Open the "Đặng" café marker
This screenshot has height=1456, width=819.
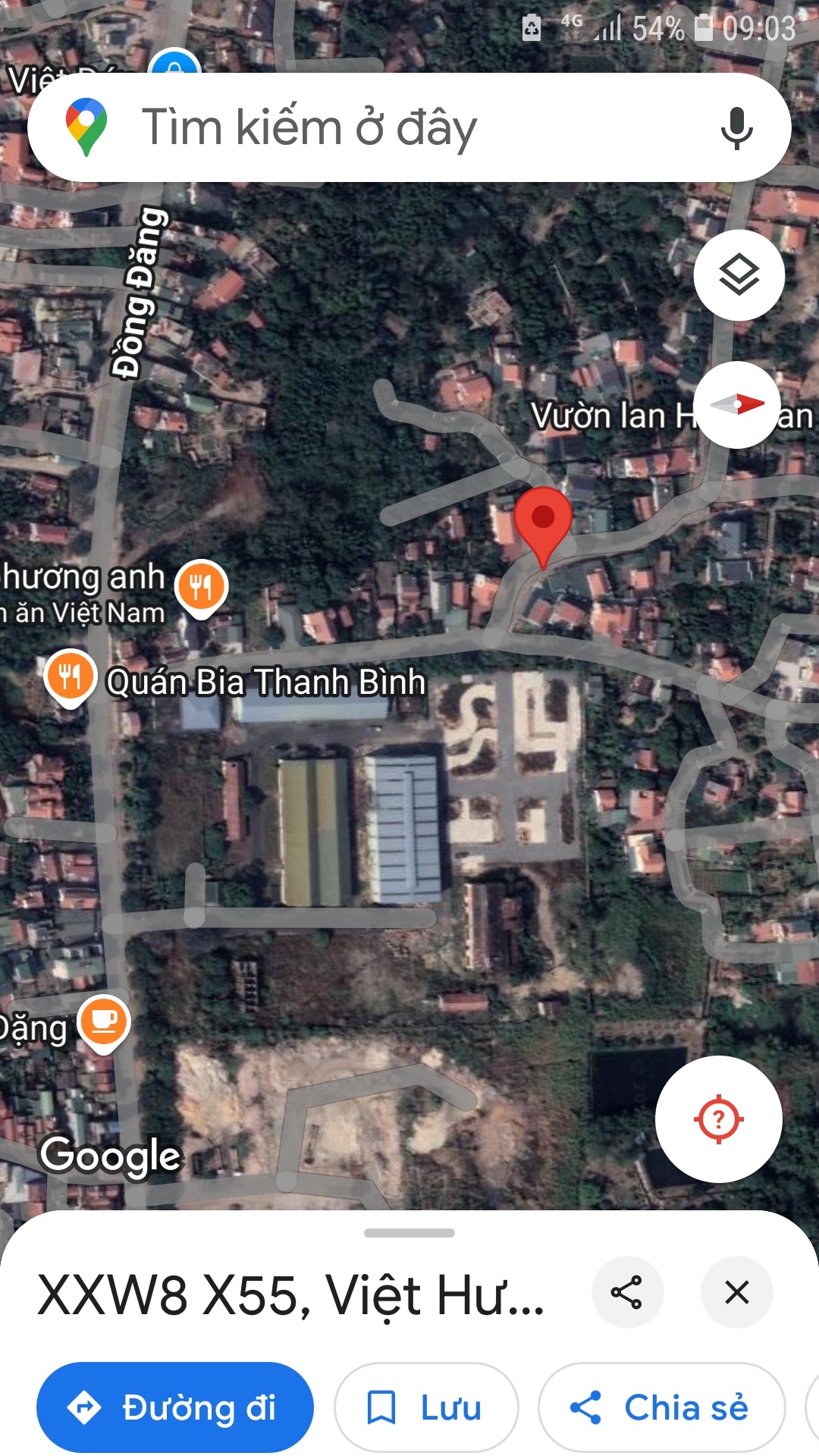pos(104,1021)
